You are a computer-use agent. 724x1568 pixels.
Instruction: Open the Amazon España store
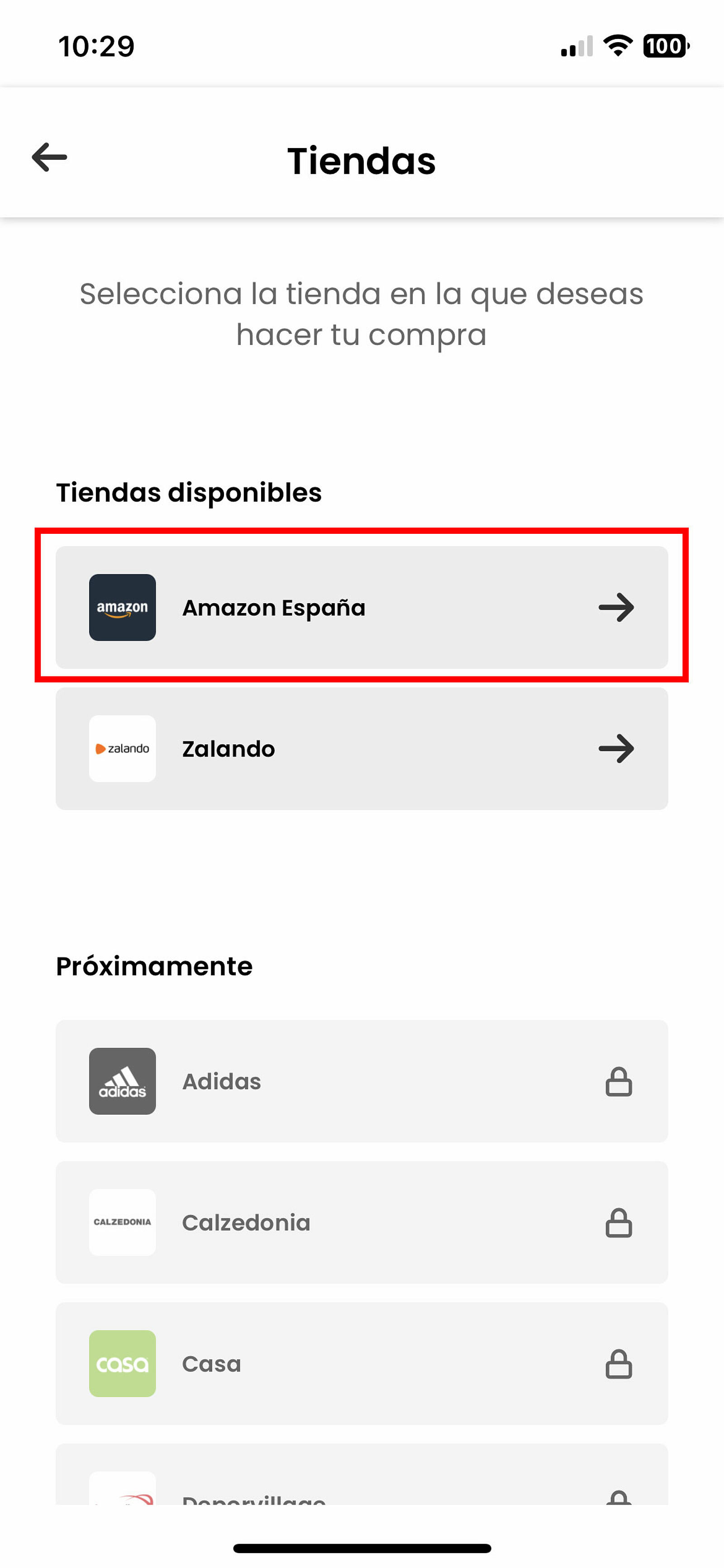click(x=362, y=607)
